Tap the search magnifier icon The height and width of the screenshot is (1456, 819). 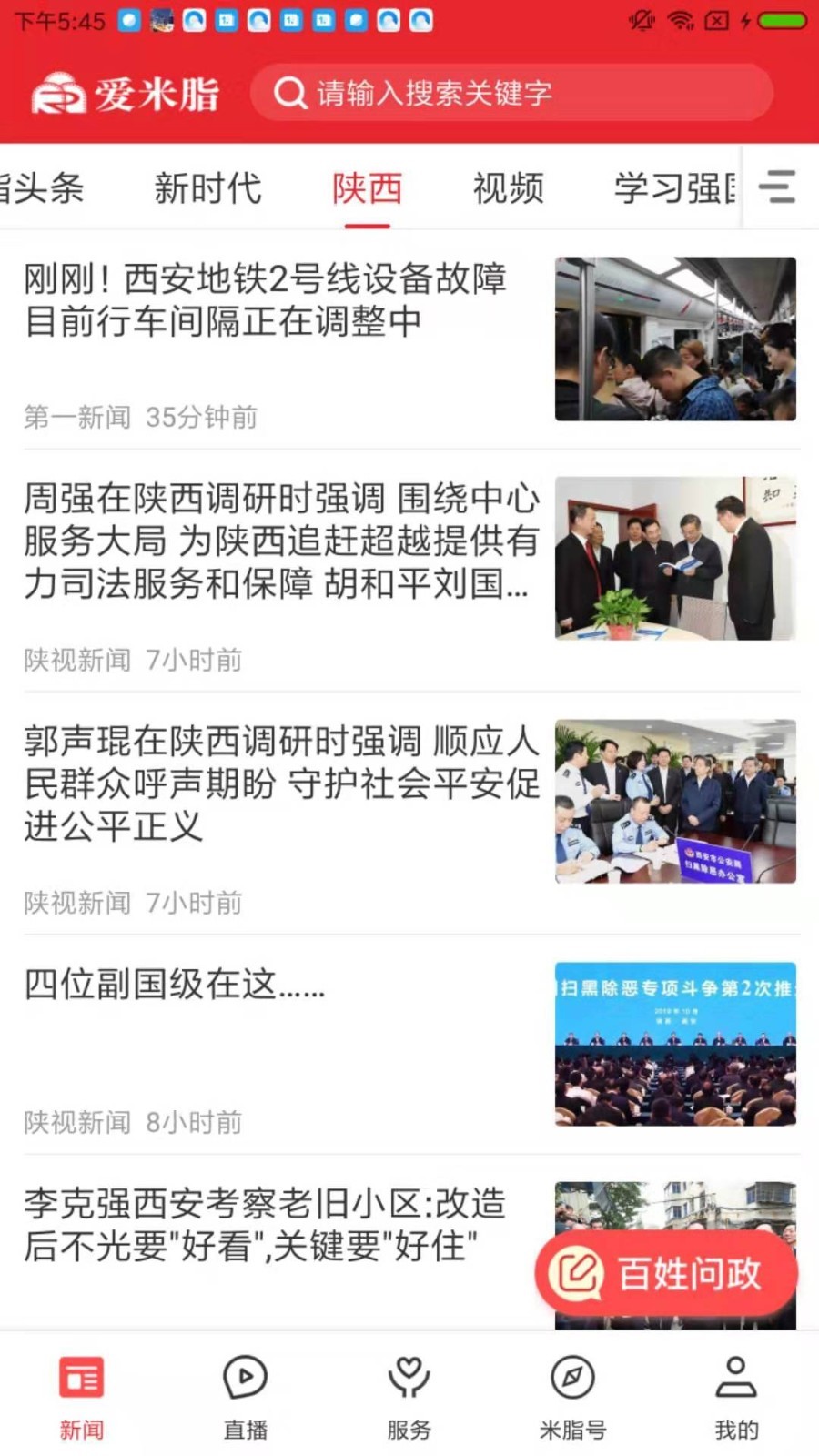289,91
